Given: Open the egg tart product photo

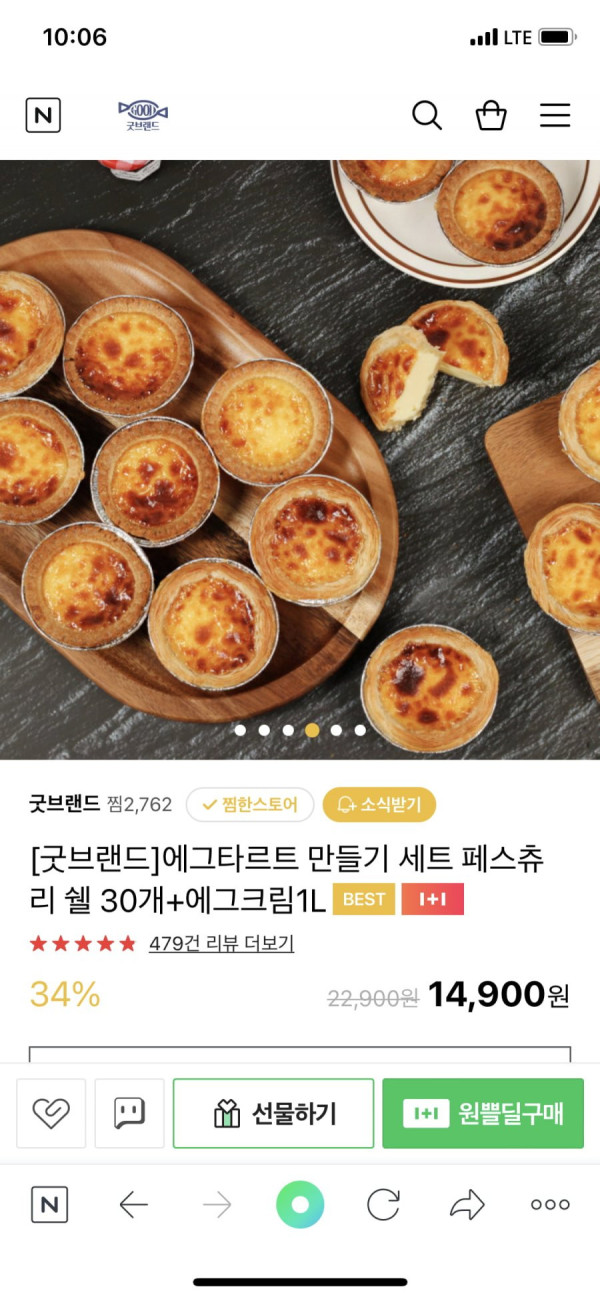Looking at the screenshot, I should [300, 460].
